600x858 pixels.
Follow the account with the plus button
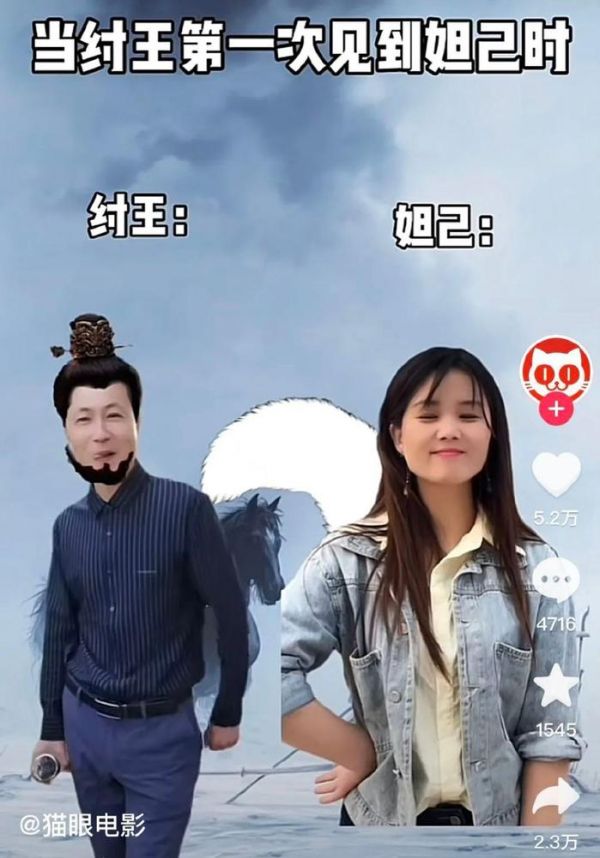[555, 411]
